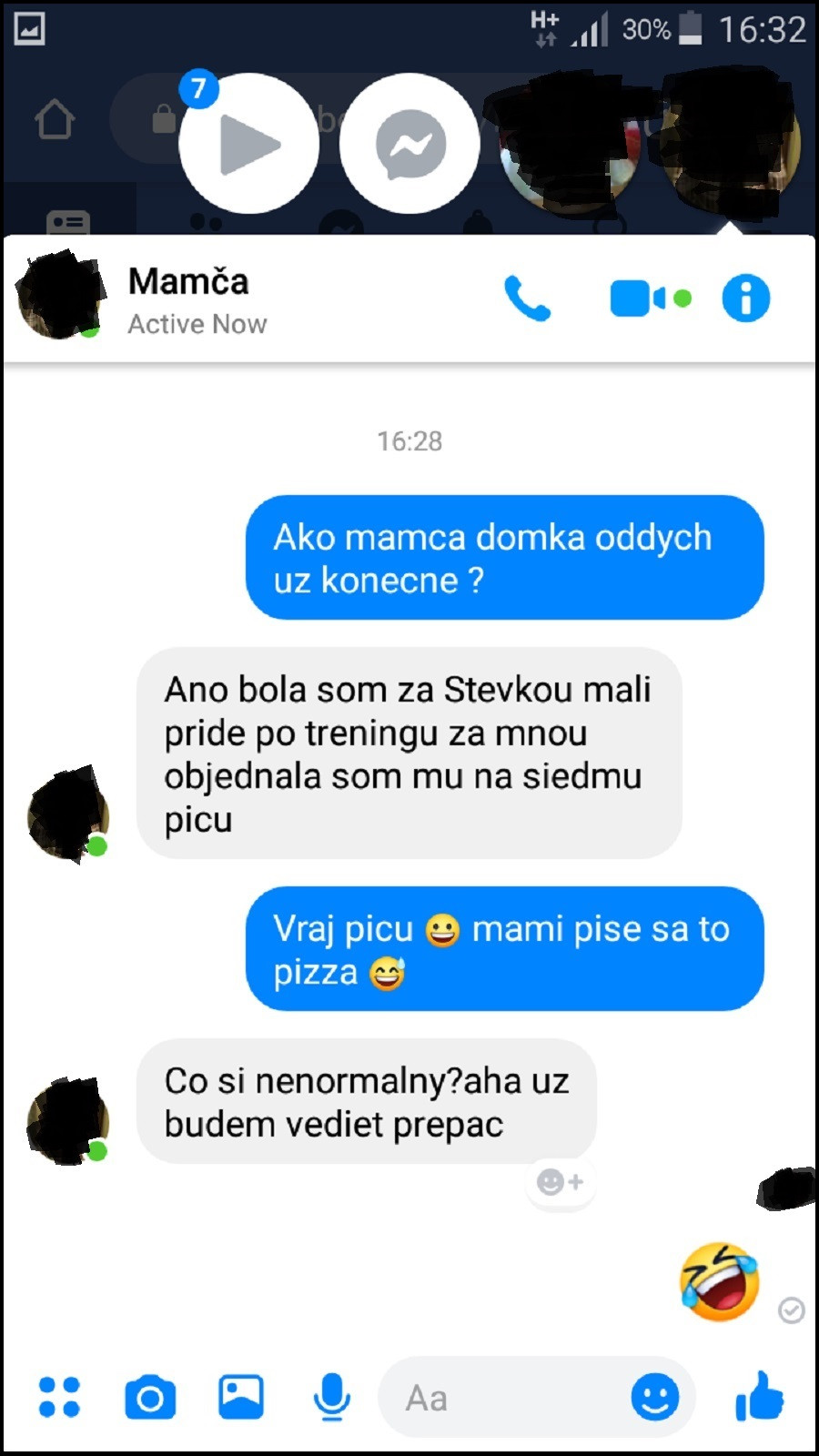Viewport: 819px width, 1456px height.
Task: Record a voice message with the microphone
Action: coord(332,1397)
